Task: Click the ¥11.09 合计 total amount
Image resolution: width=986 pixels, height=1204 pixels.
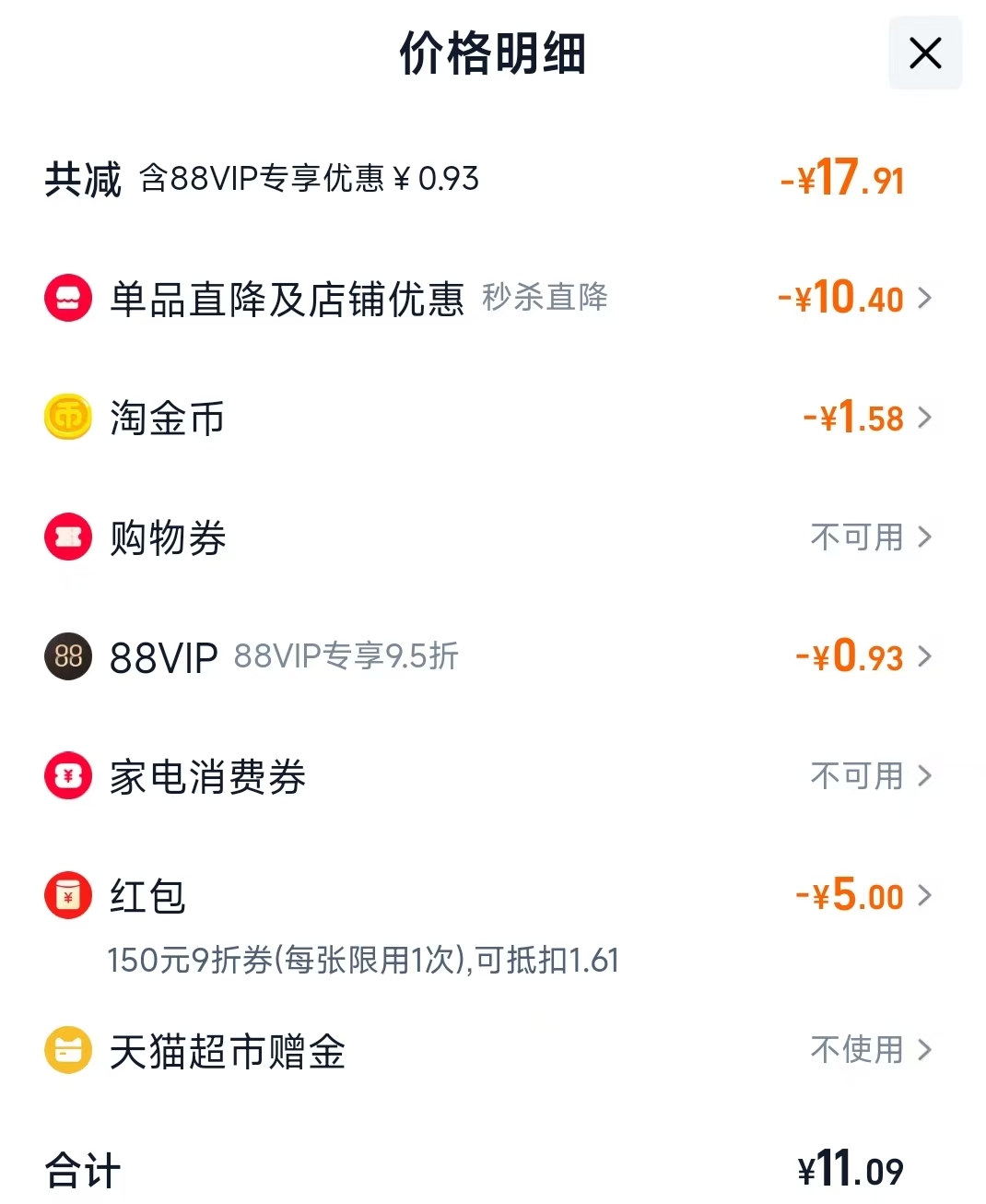Action: pyautogui.click(x=850, y=1171)
